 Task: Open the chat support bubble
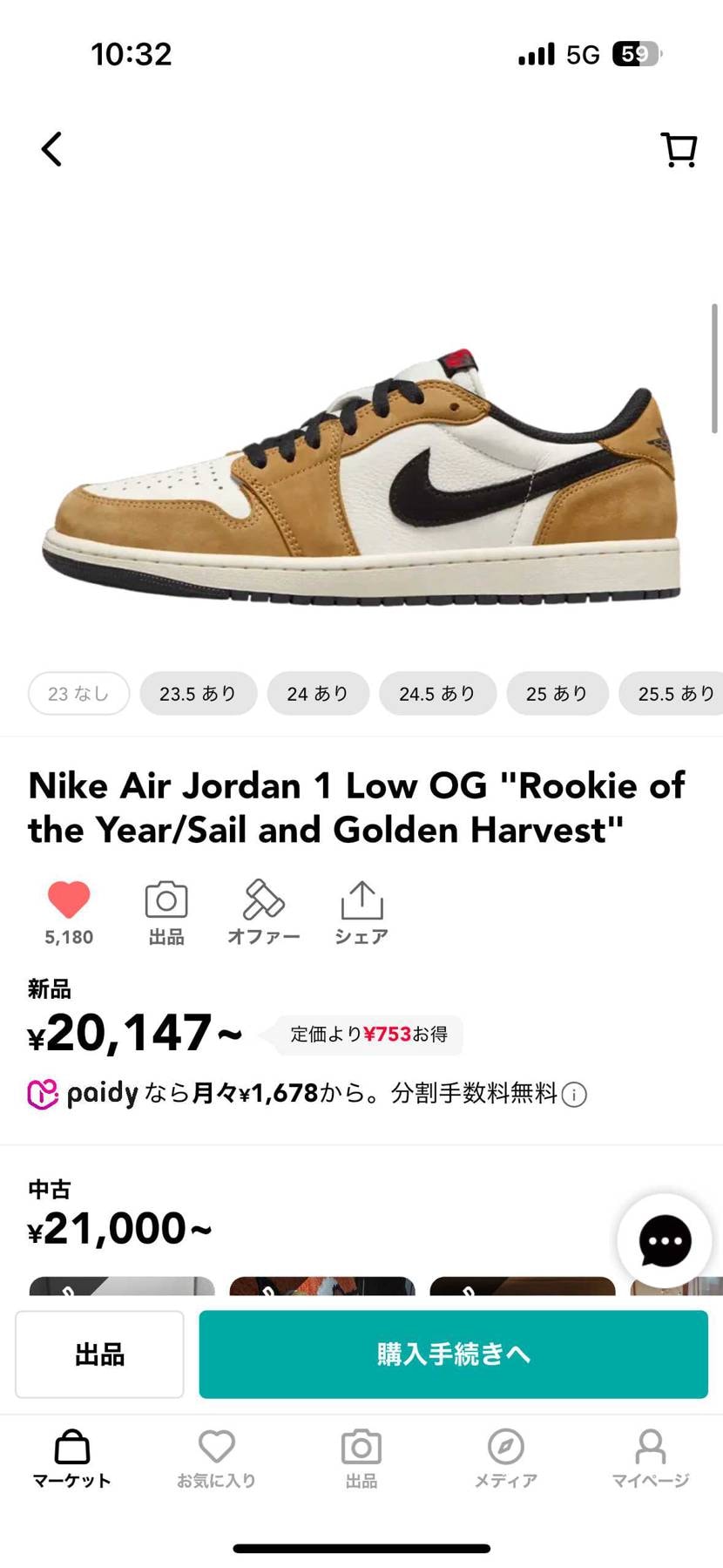tap(665, 1241)
